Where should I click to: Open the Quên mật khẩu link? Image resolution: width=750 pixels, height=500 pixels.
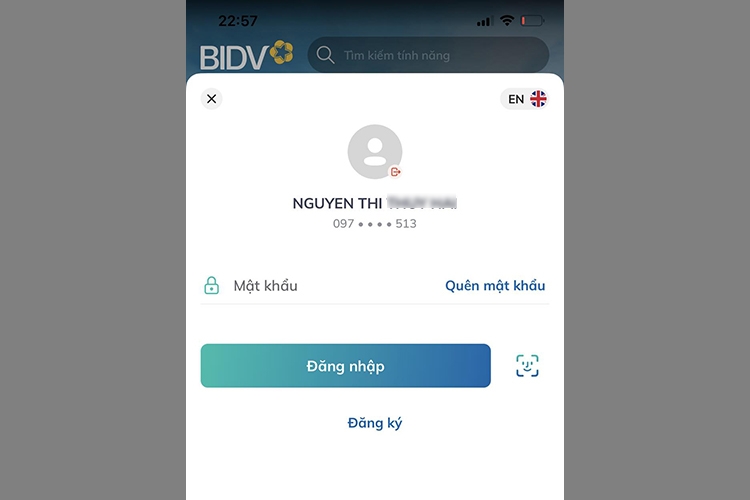tap(495, 286)
